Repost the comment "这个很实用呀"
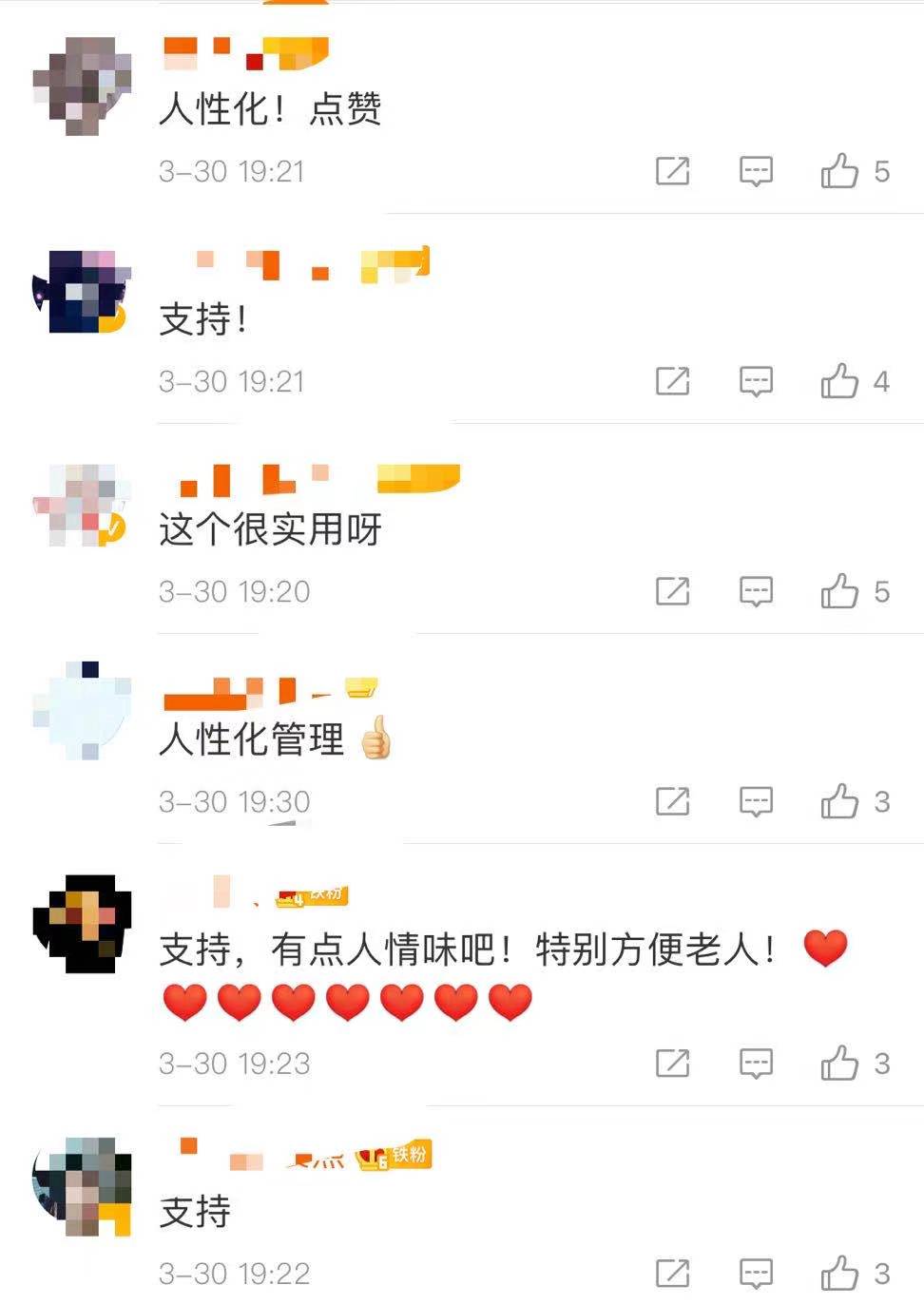 pos(672,591)
